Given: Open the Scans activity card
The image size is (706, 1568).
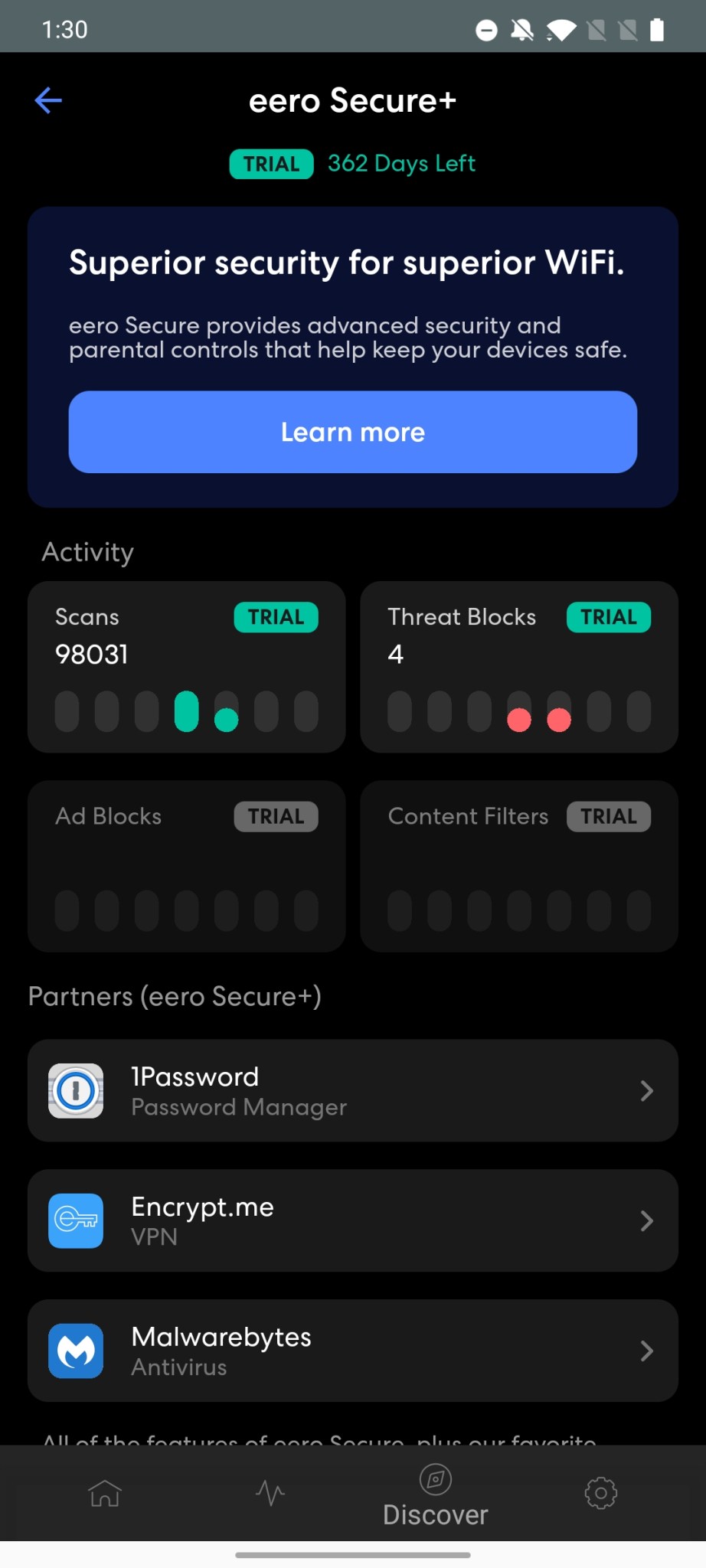Looking at the screenshot, I should pos(186,666).
